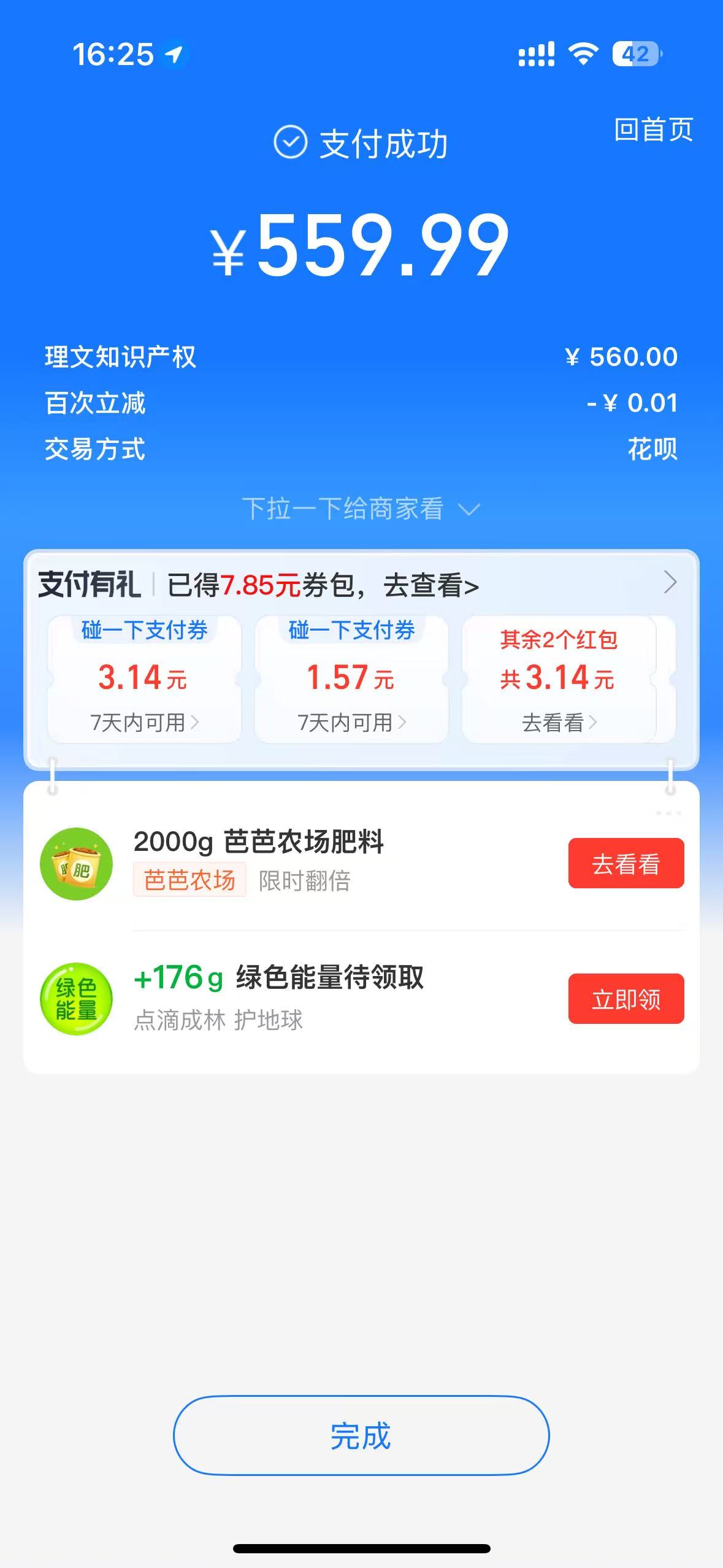Tap the 完成 button
723x1568 pixels.
click(x=361, y=1435)
